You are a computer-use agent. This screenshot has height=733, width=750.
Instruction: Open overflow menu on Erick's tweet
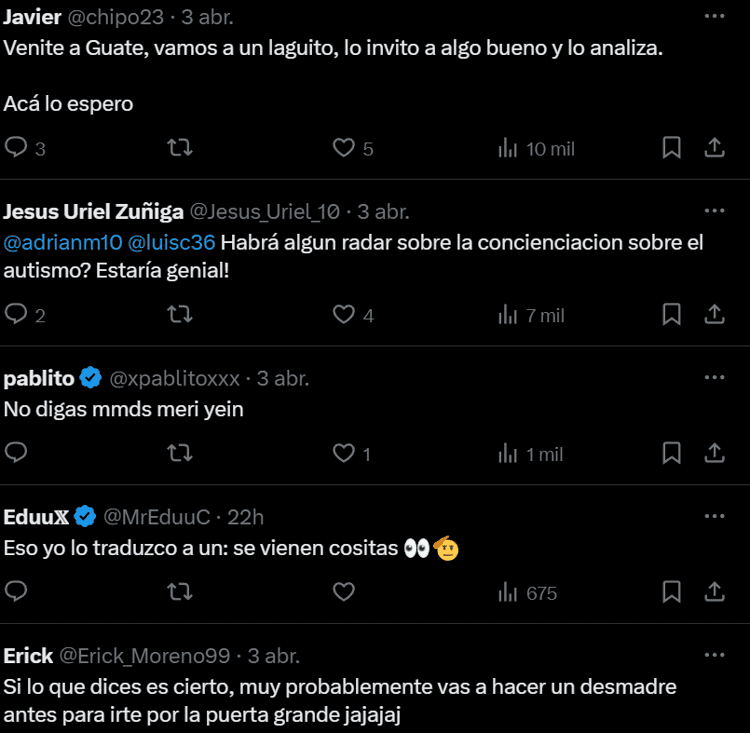click(x=714, y=655)
